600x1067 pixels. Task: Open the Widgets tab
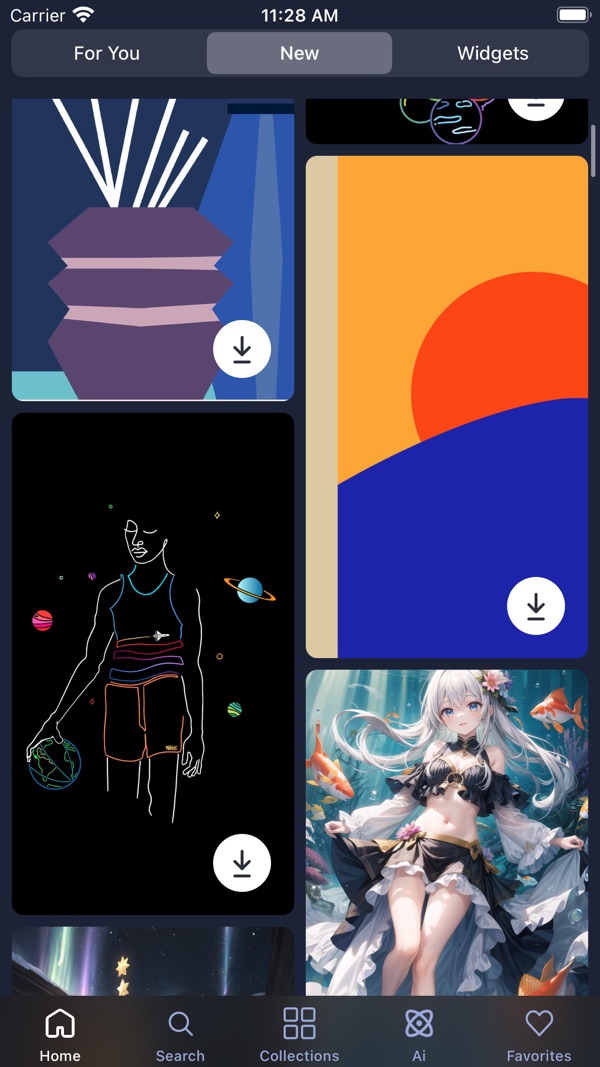click(x=492, y=53)
